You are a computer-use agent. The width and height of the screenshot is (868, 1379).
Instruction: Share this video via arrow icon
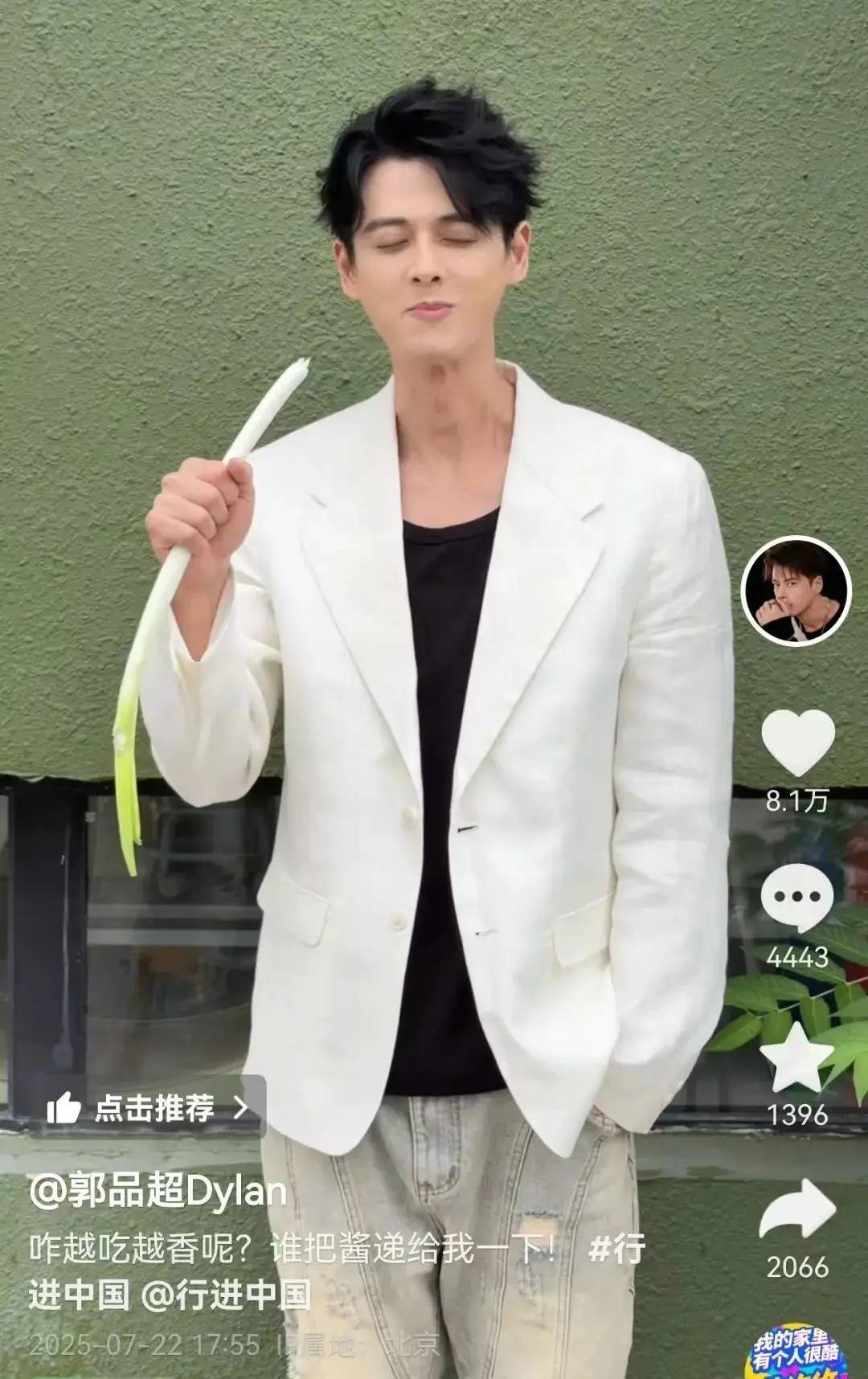797,1210
